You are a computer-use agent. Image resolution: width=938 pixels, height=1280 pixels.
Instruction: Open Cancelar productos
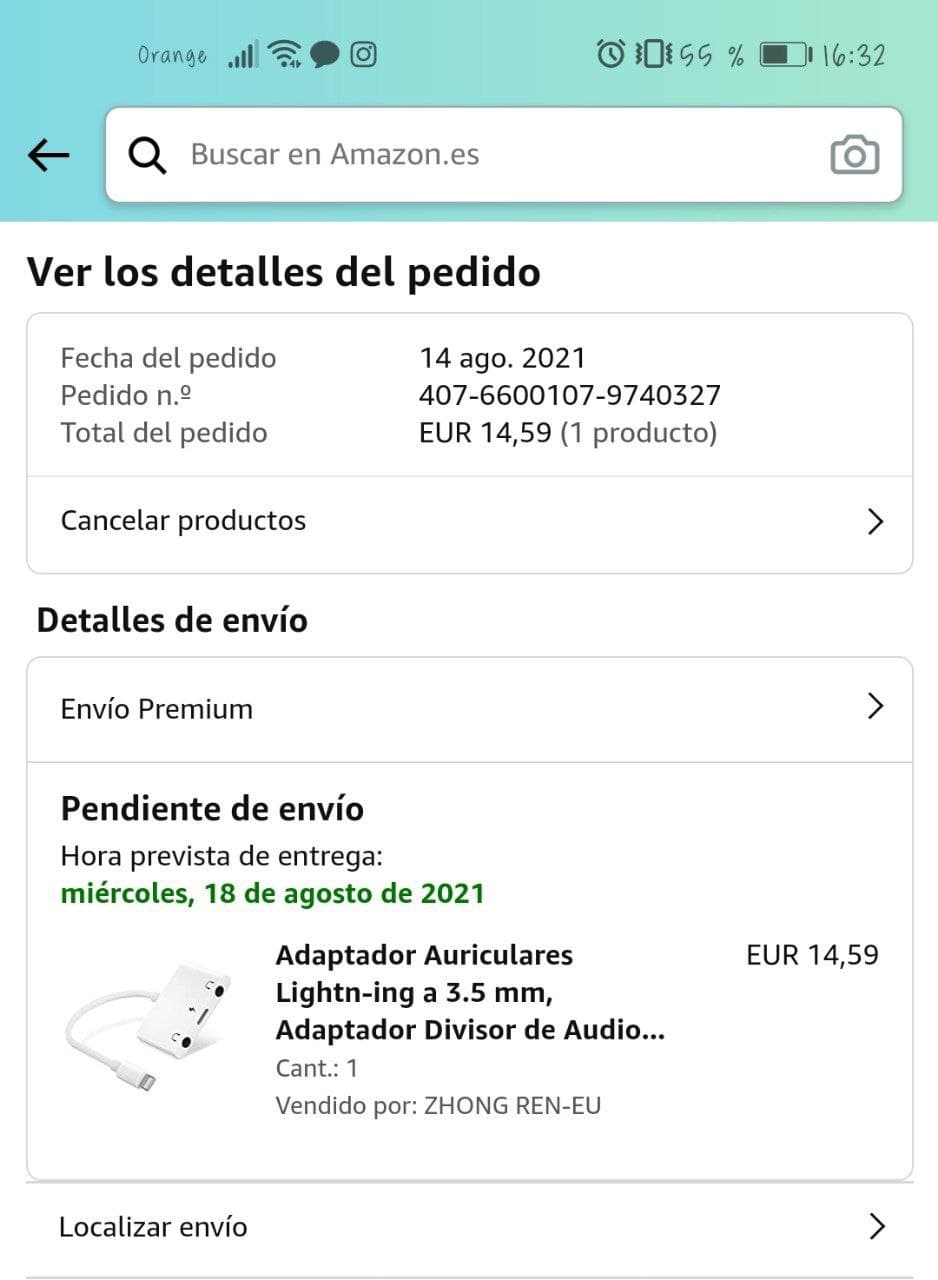[469, 521]
